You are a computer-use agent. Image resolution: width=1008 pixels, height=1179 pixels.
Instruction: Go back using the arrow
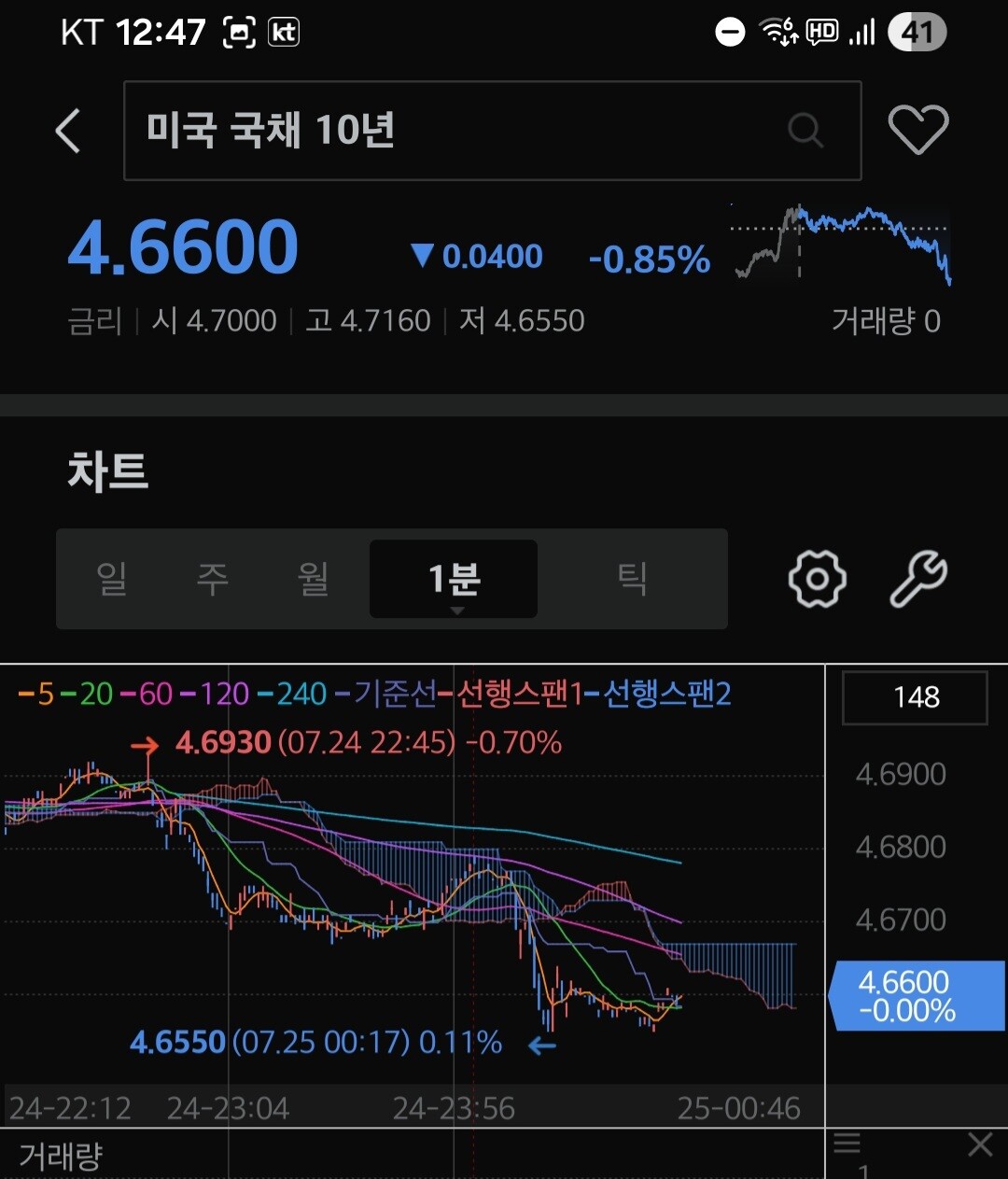[x=68, y=131]
